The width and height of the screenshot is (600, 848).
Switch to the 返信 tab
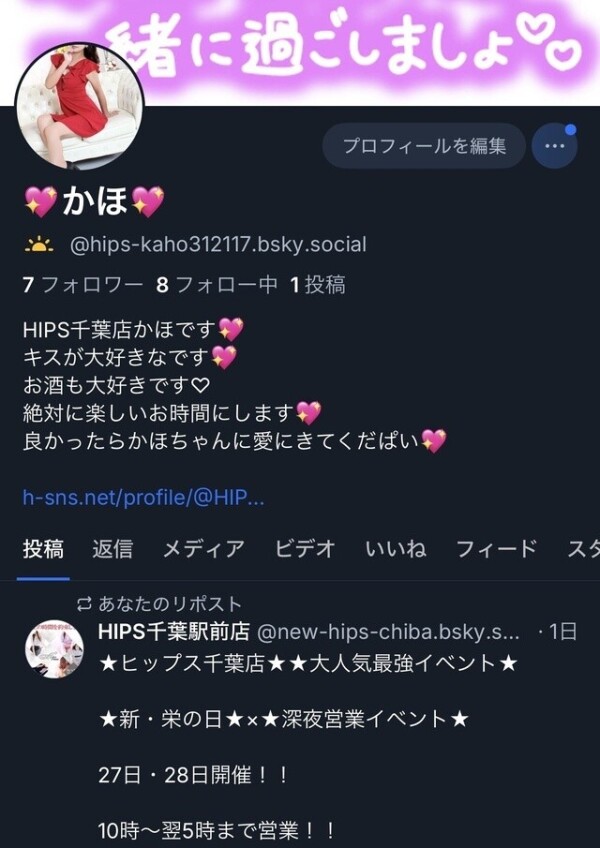point(112,549)
